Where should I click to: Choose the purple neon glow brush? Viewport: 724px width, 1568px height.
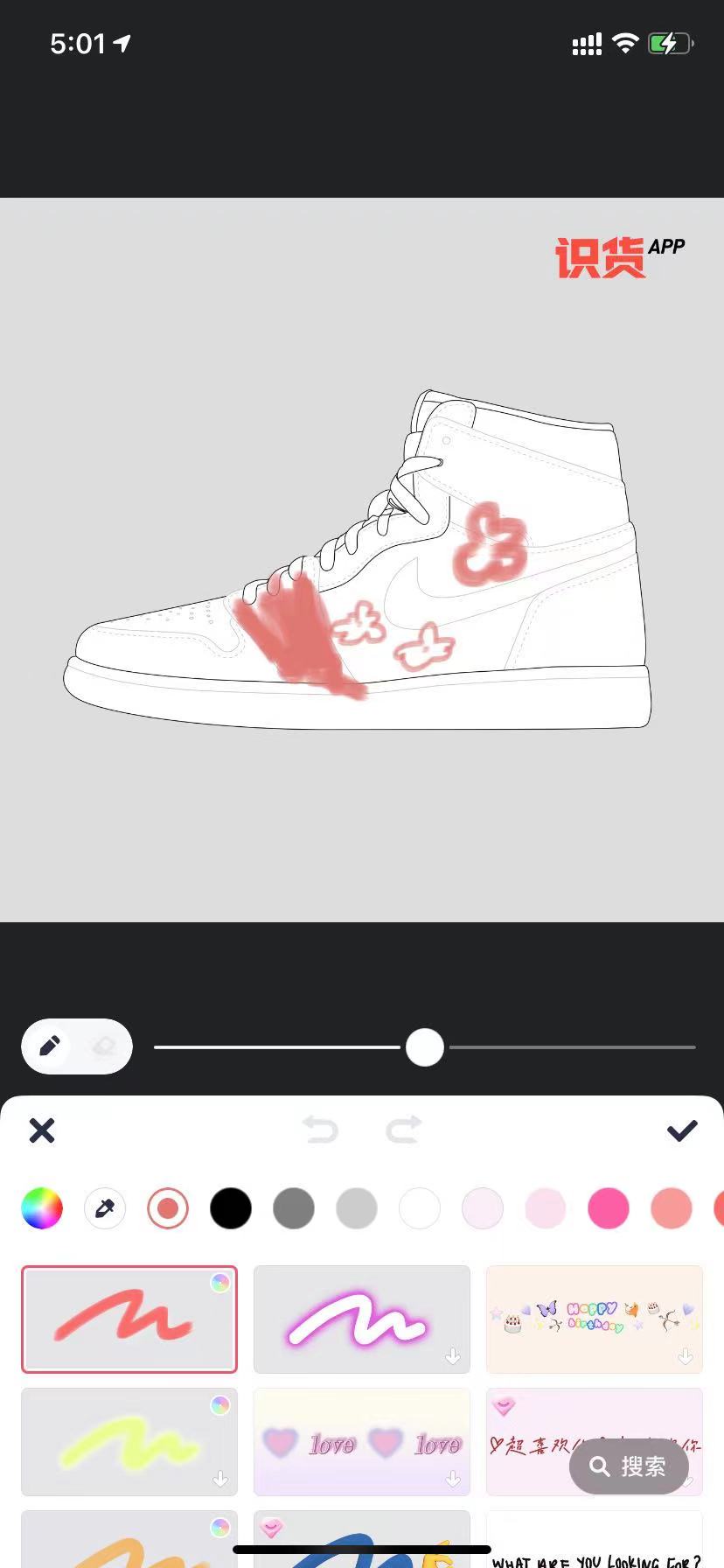click(x=361, y=1319)
